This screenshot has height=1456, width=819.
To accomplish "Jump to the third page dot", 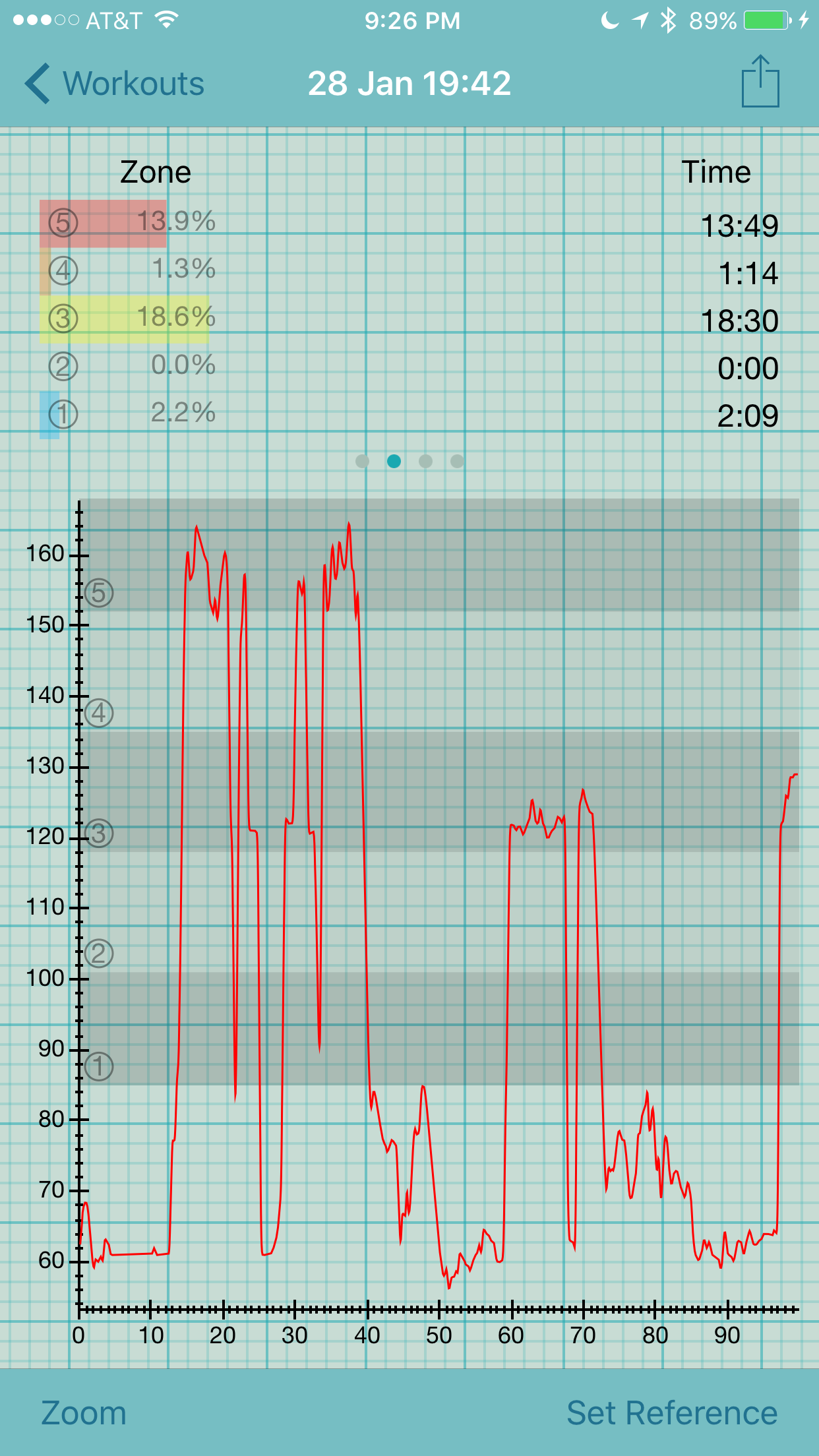I will pos(425,461).
